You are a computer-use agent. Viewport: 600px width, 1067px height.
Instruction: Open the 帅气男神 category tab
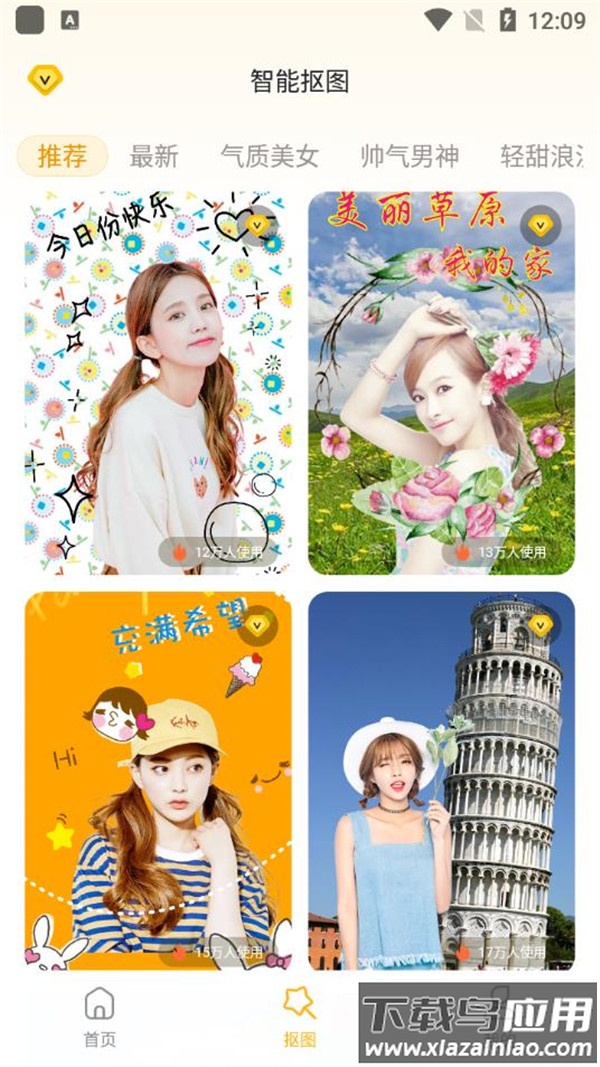point(410,156)
